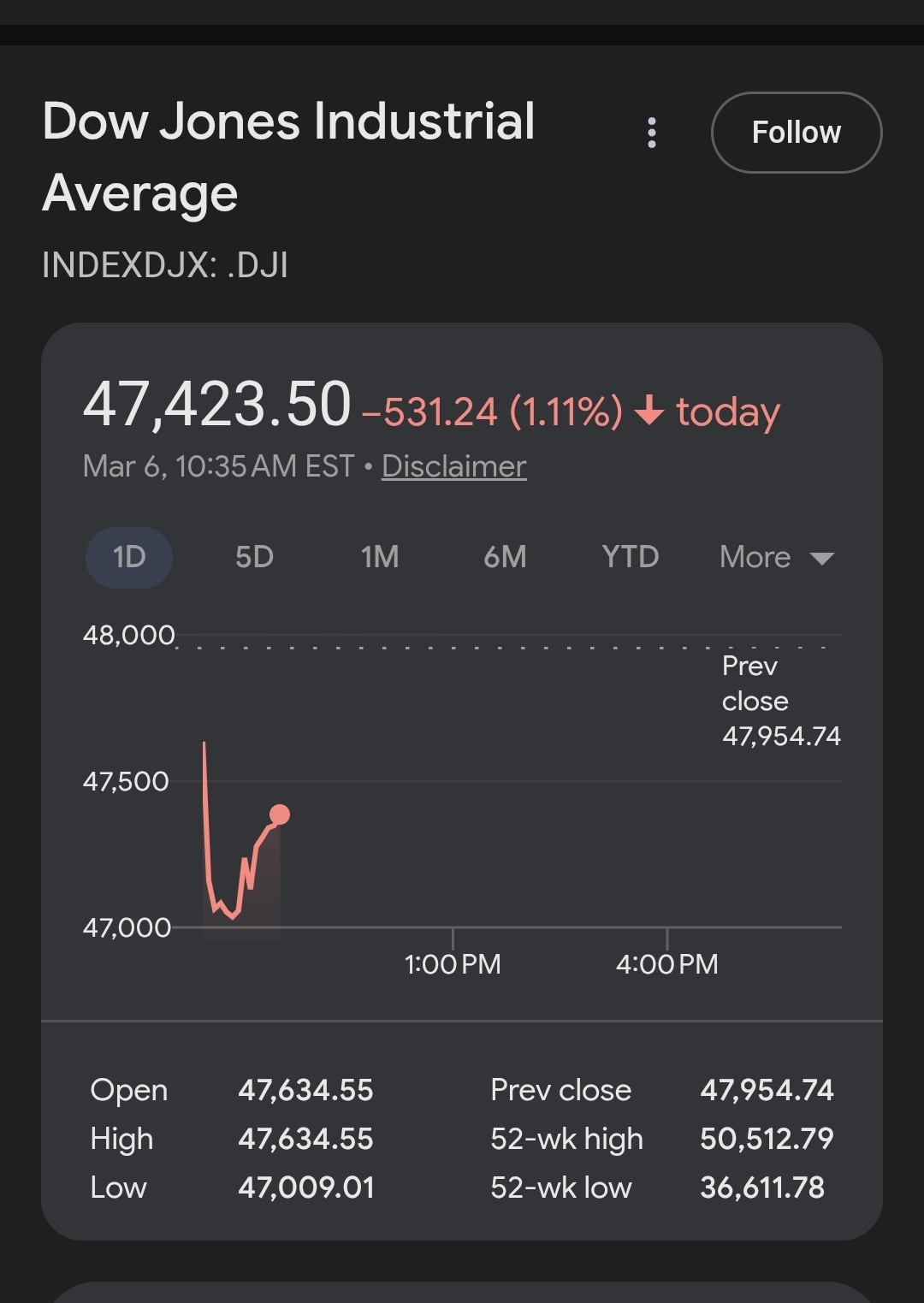Open the Disclaimer link
The width and height of the screenshot is (924, 1303).
[x=453, y=466]
